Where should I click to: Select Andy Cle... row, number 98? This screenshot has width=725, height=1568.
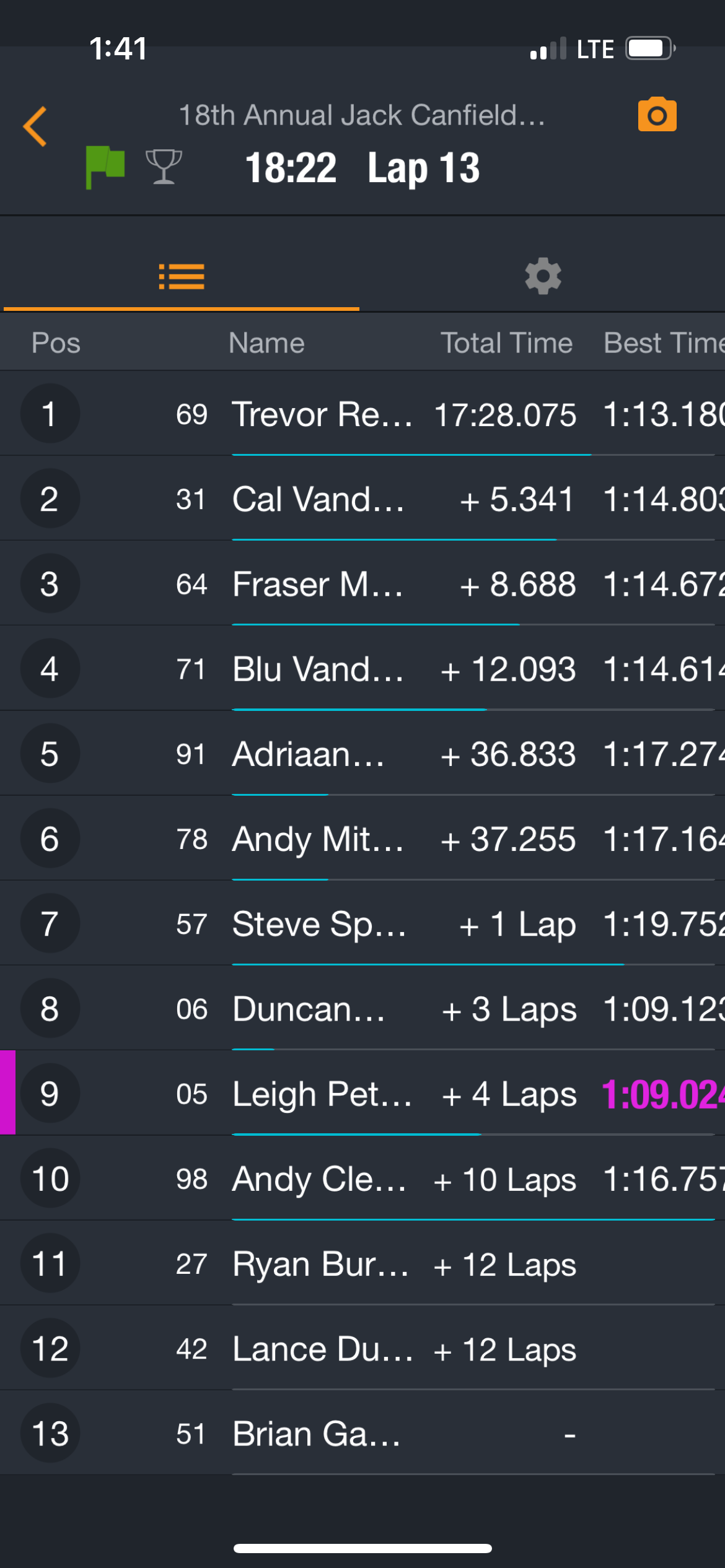point(362,1178)
